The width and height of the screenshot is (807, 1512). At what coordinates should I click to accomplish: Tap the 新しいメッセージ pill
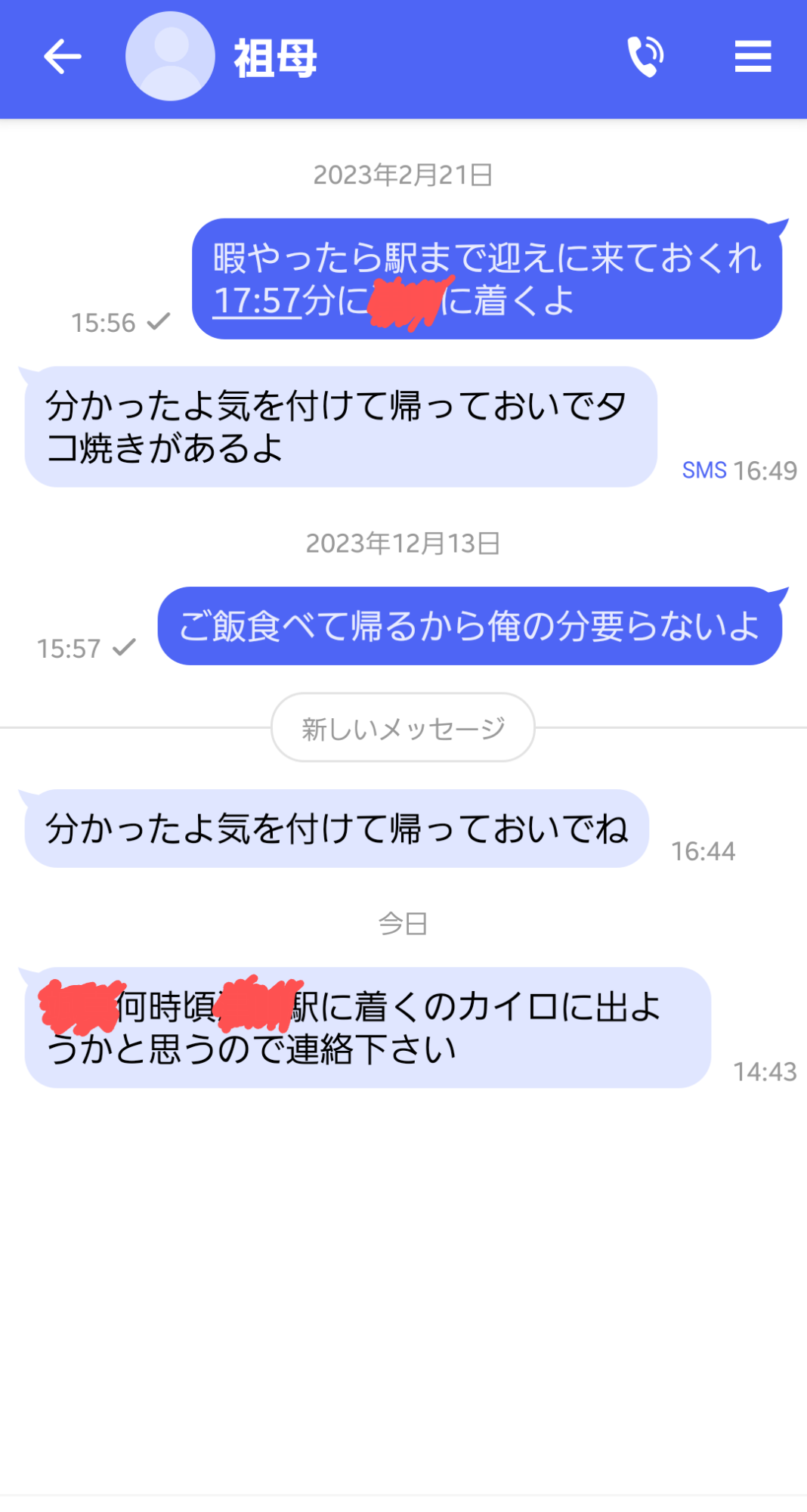tap(403, 727)
